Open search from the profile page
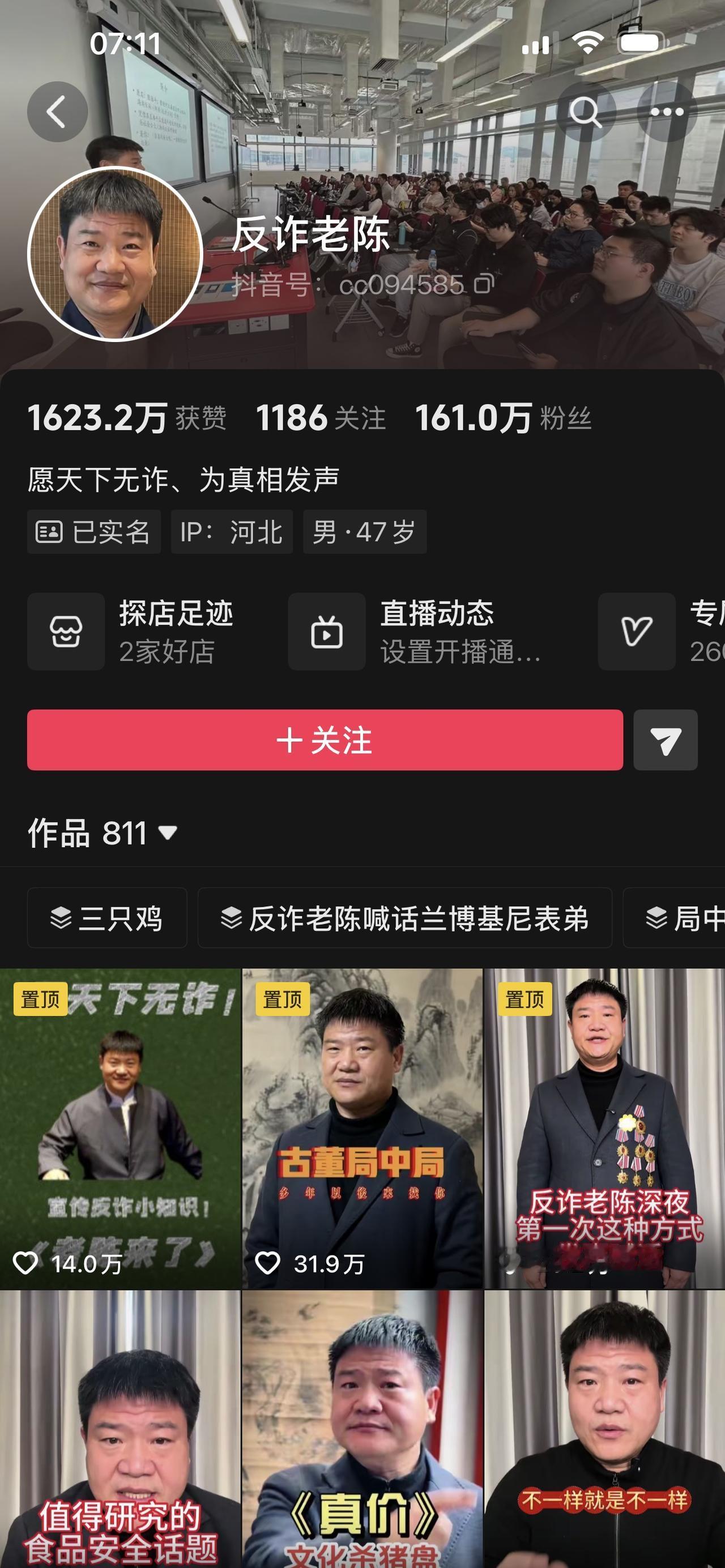This screenshot has height=1568, width=725. point(586,112)
